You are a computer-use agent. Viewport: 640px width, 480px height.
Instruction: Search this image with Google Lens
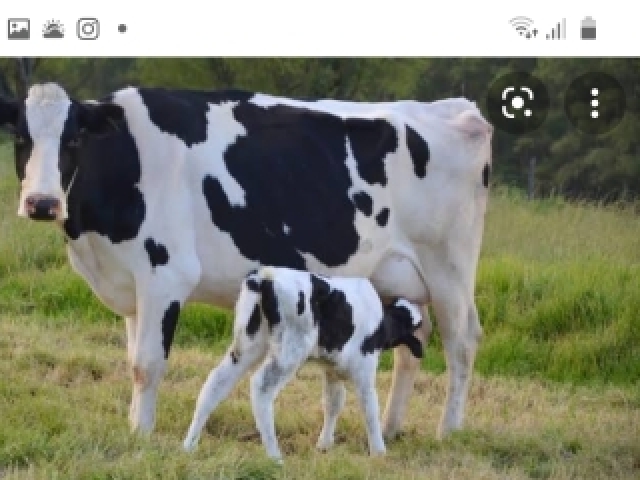point(517,102)
